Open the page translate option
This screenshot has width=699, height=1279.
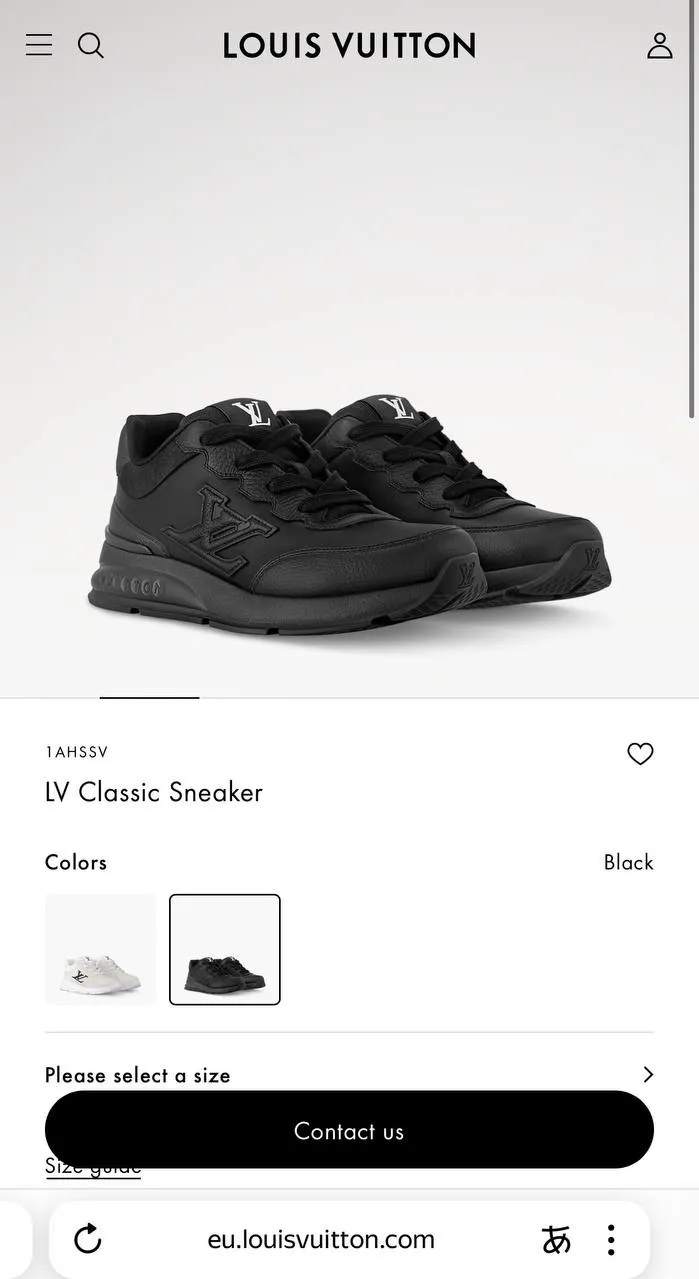556,1240
